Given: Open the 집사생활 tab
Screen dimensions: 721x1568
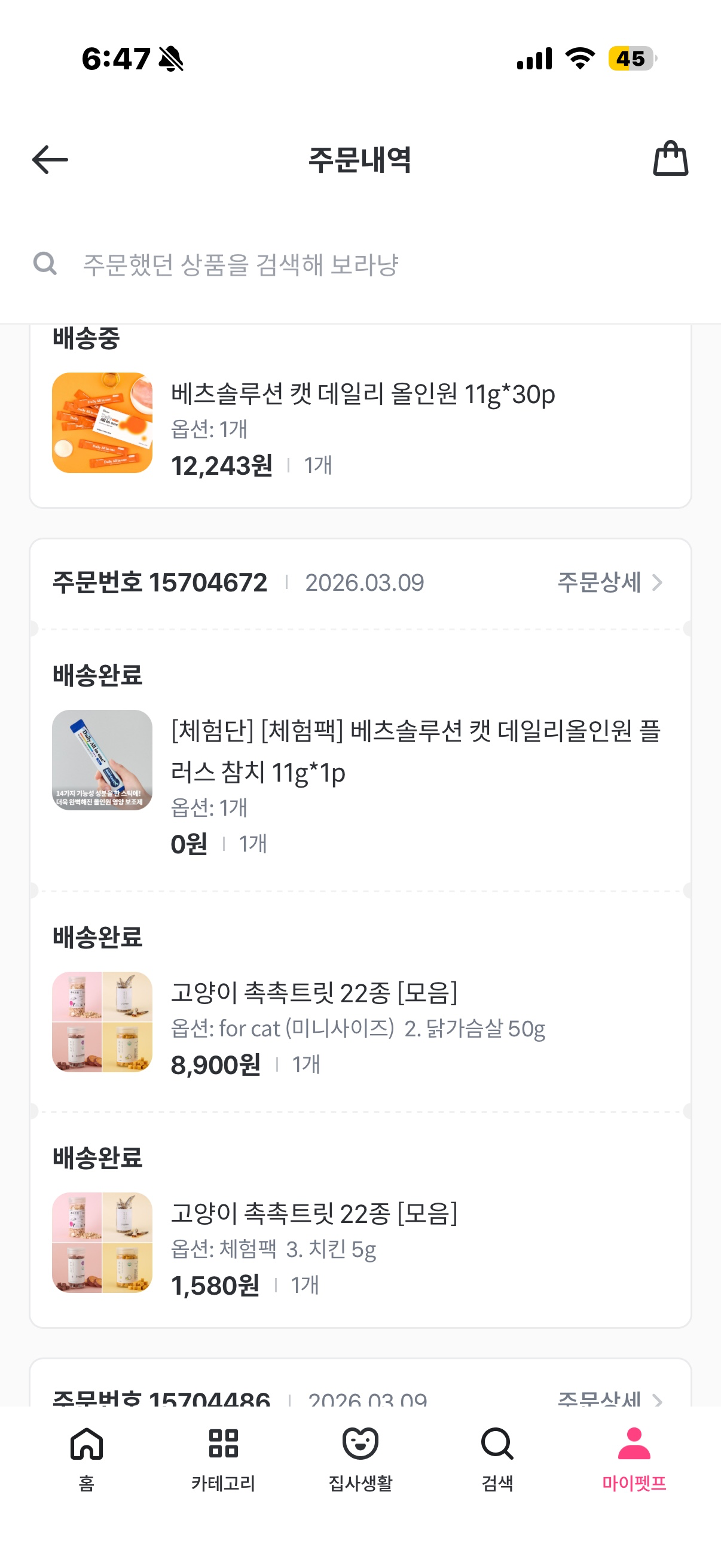Looking at the screenshot, I should [360, 1457].
